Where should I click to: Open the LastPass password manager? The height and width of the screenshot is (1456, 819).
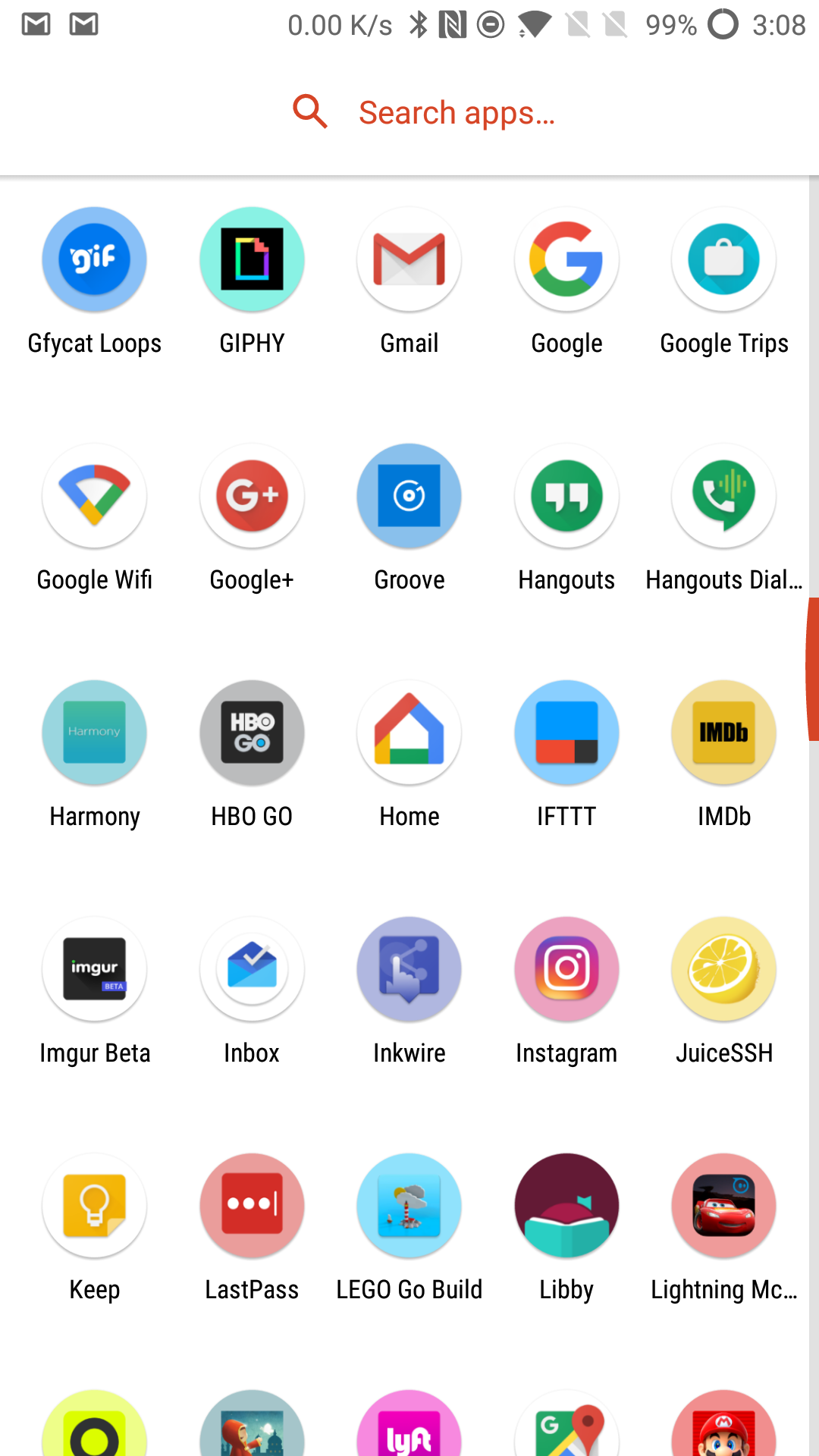pos(252,1205)
